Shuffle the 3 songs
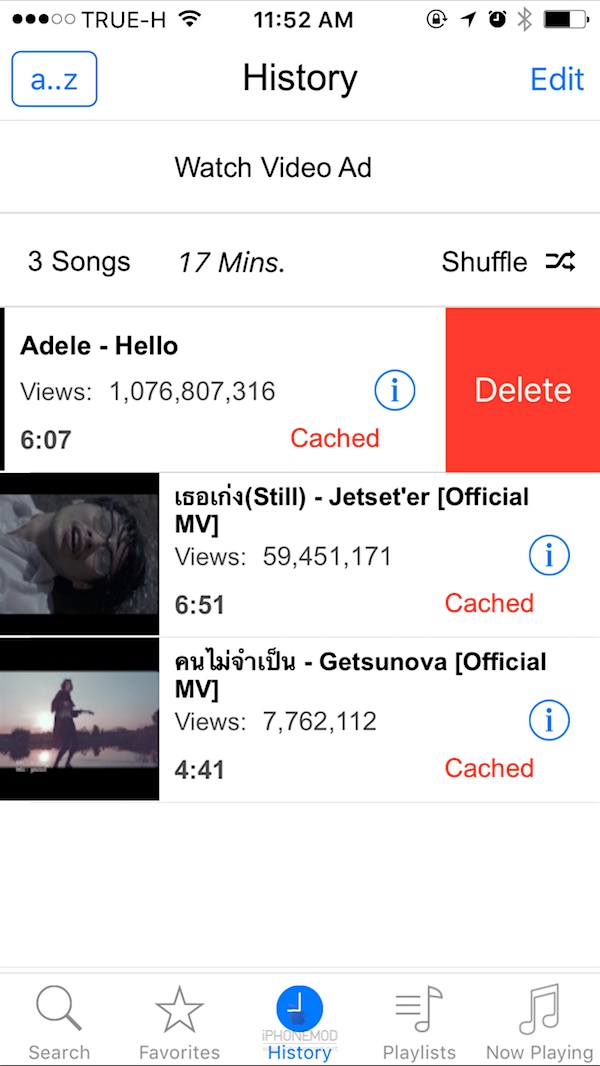This screenshot has height=1066, width=600. (508, 262)
